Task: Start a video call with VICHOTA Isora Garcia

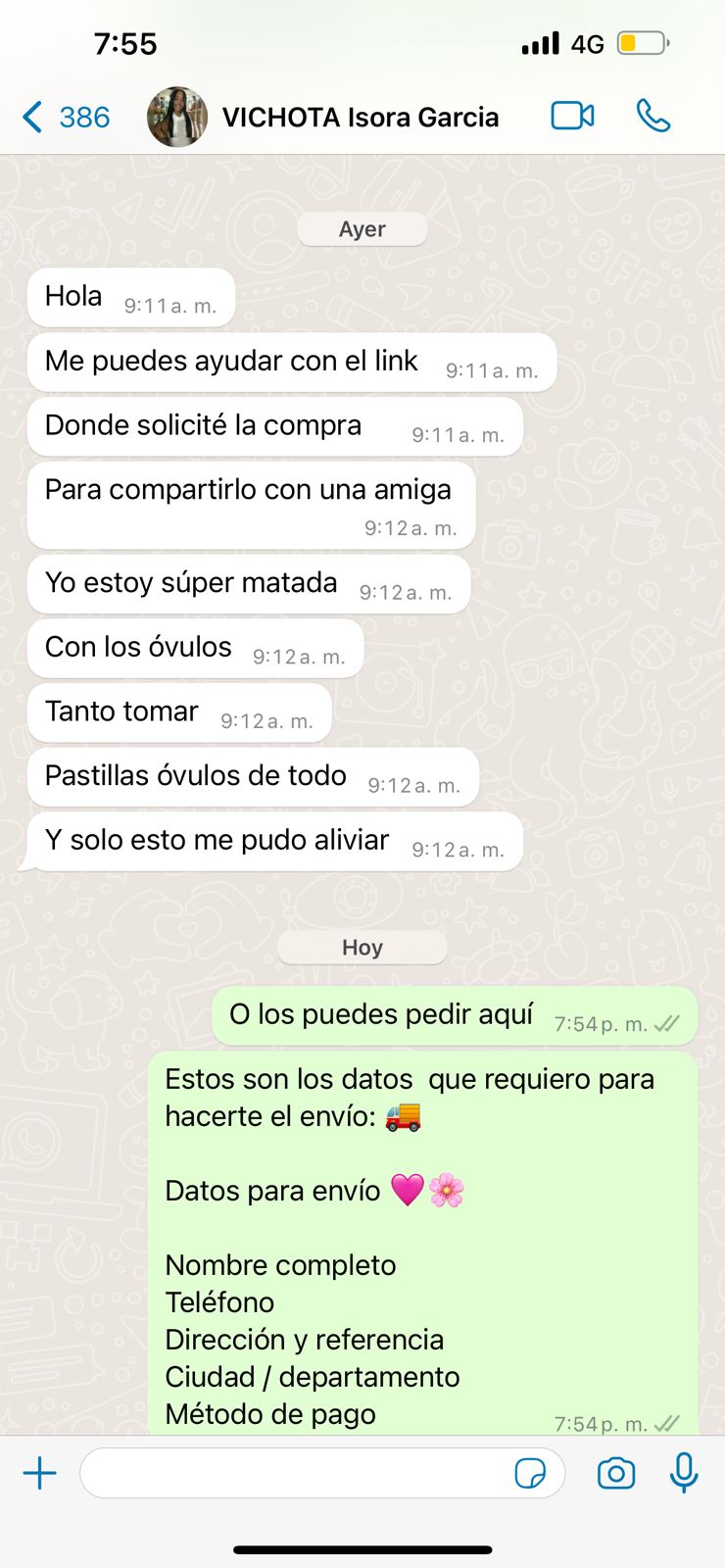Action: [x=572, y=115]
